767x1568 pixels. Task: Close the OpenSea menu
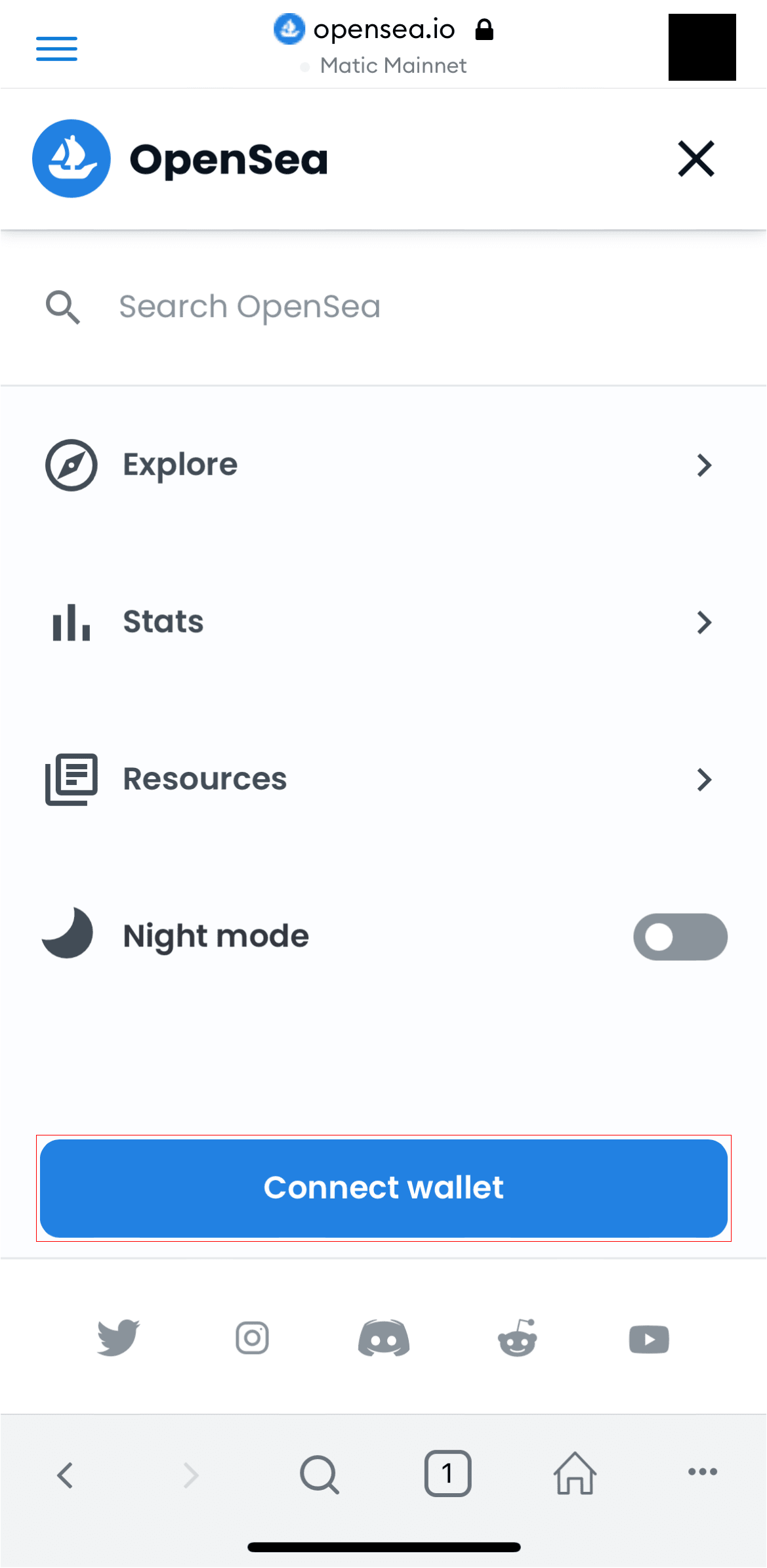(x=695, y=159)
